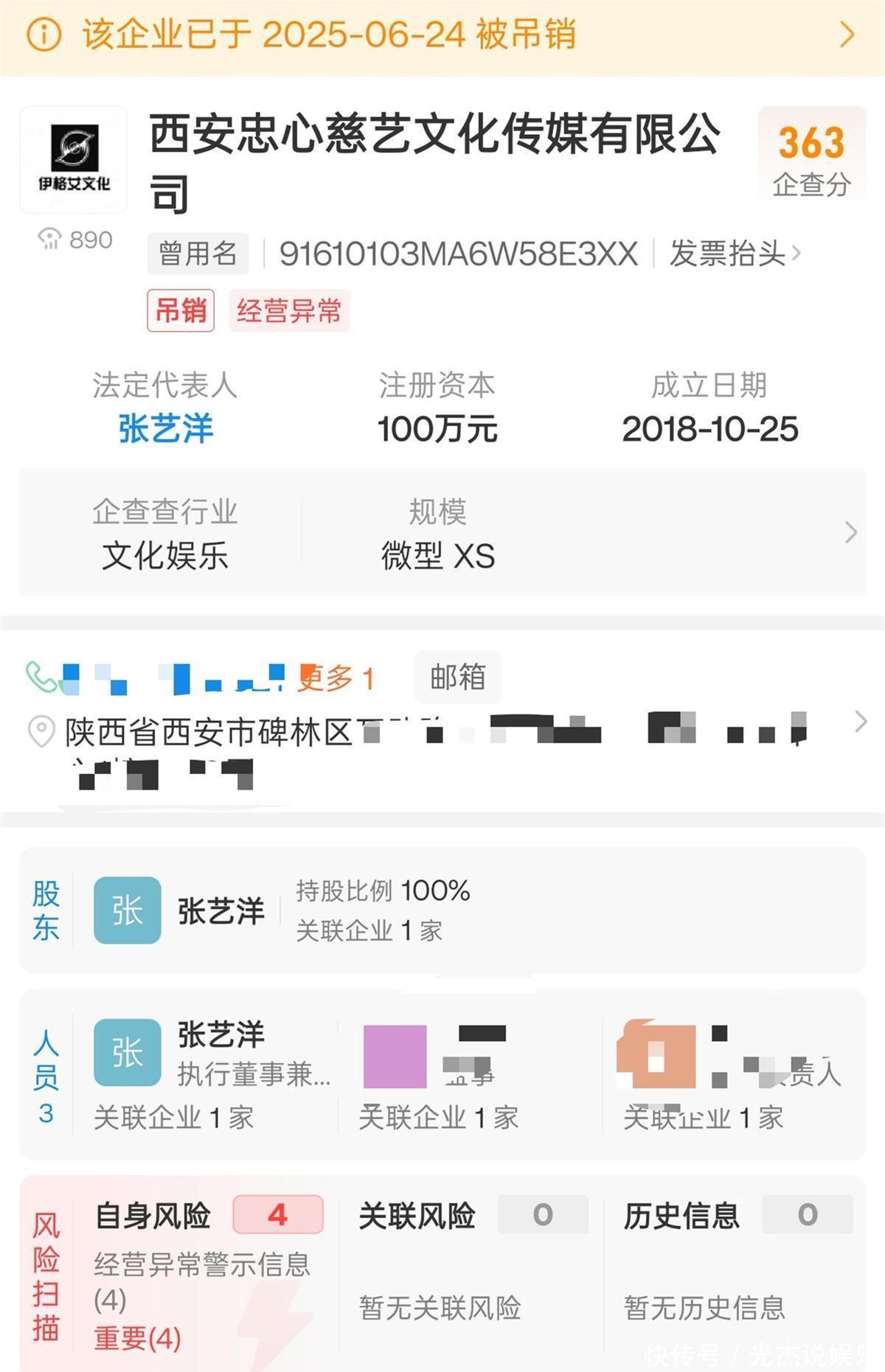Open legal representative 张艺洋's profile
This screenshot has width=885, height=1372.
[165, 428]
